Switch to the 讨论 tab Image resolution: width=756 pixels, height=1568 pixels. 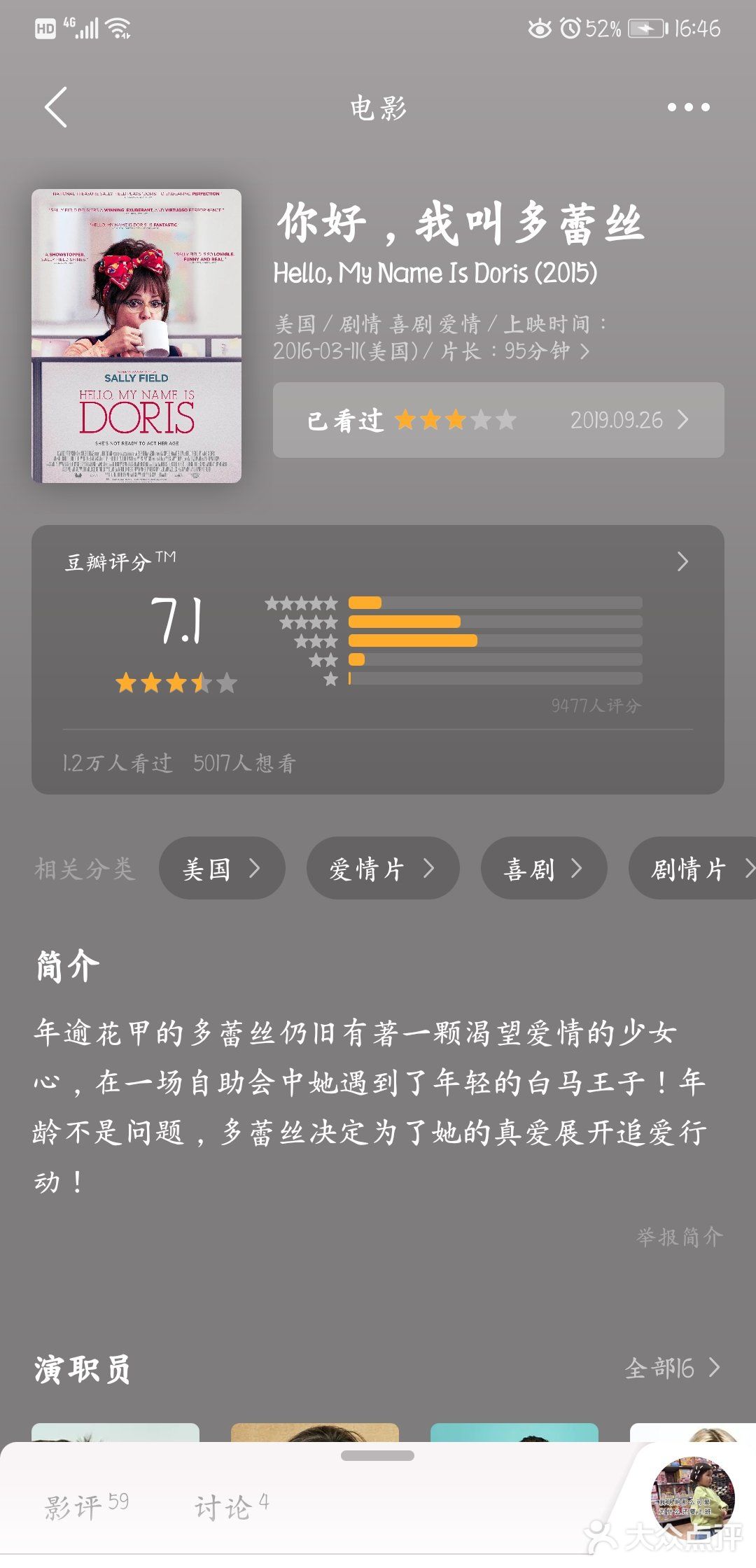[232, 1506]
